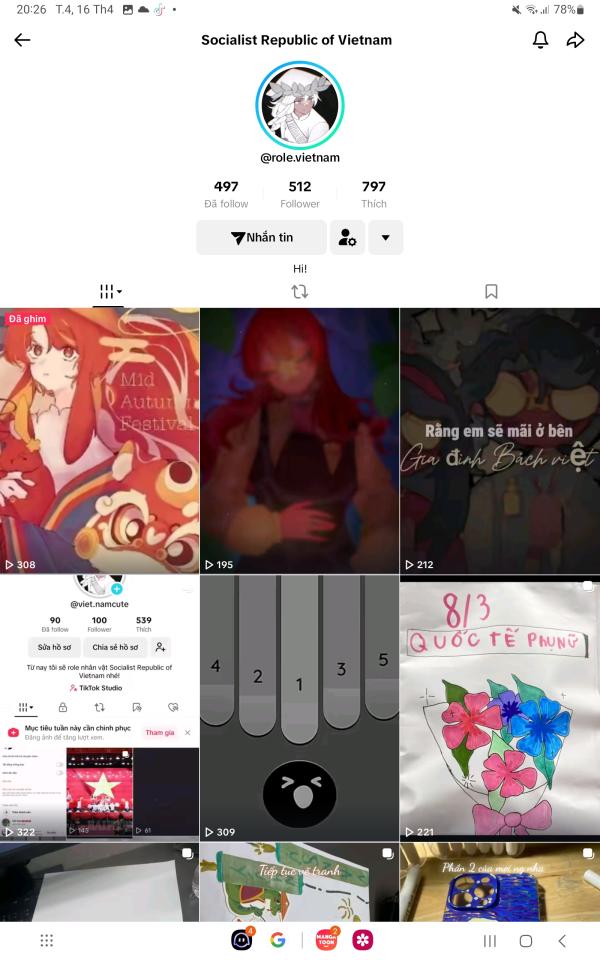600x960 pixels.
Task: Select the videos grid tab
Action: [x=110, y=292]
